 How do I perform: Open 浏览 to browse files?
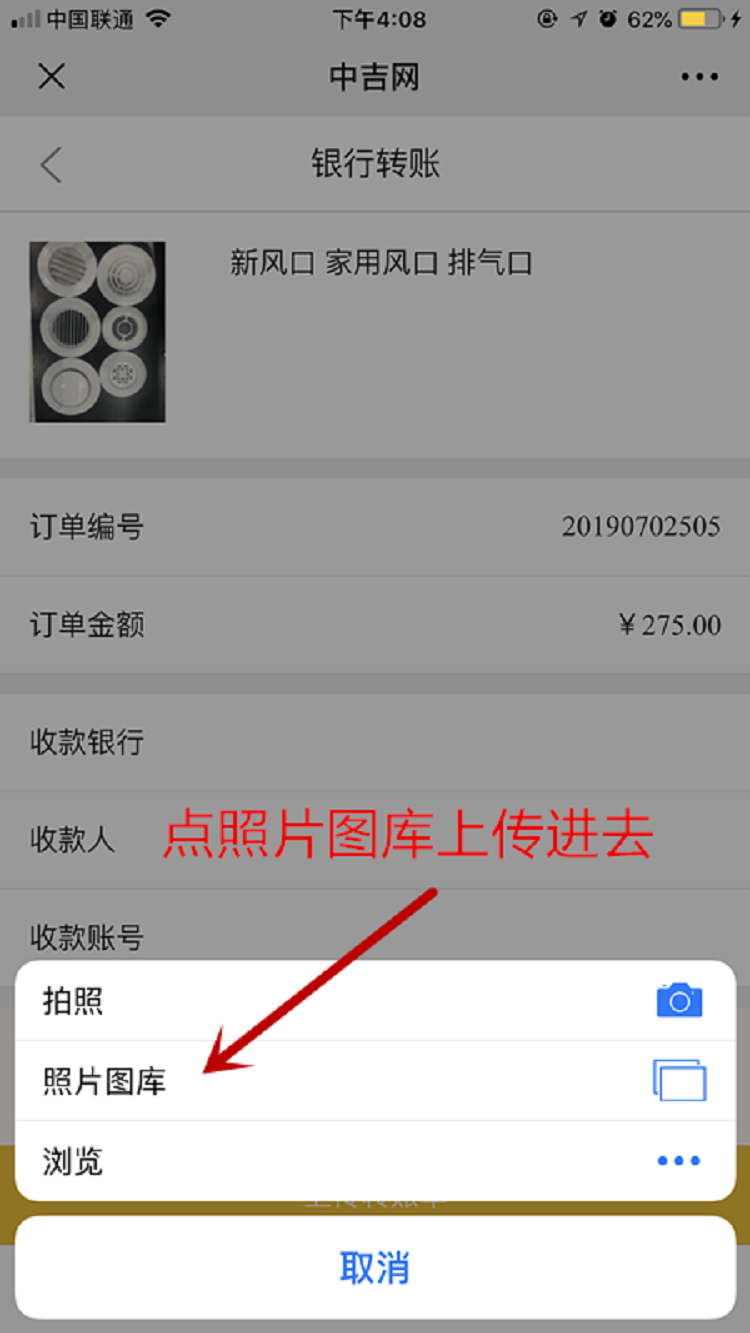pyautogui.click(x=375, y=1161)
